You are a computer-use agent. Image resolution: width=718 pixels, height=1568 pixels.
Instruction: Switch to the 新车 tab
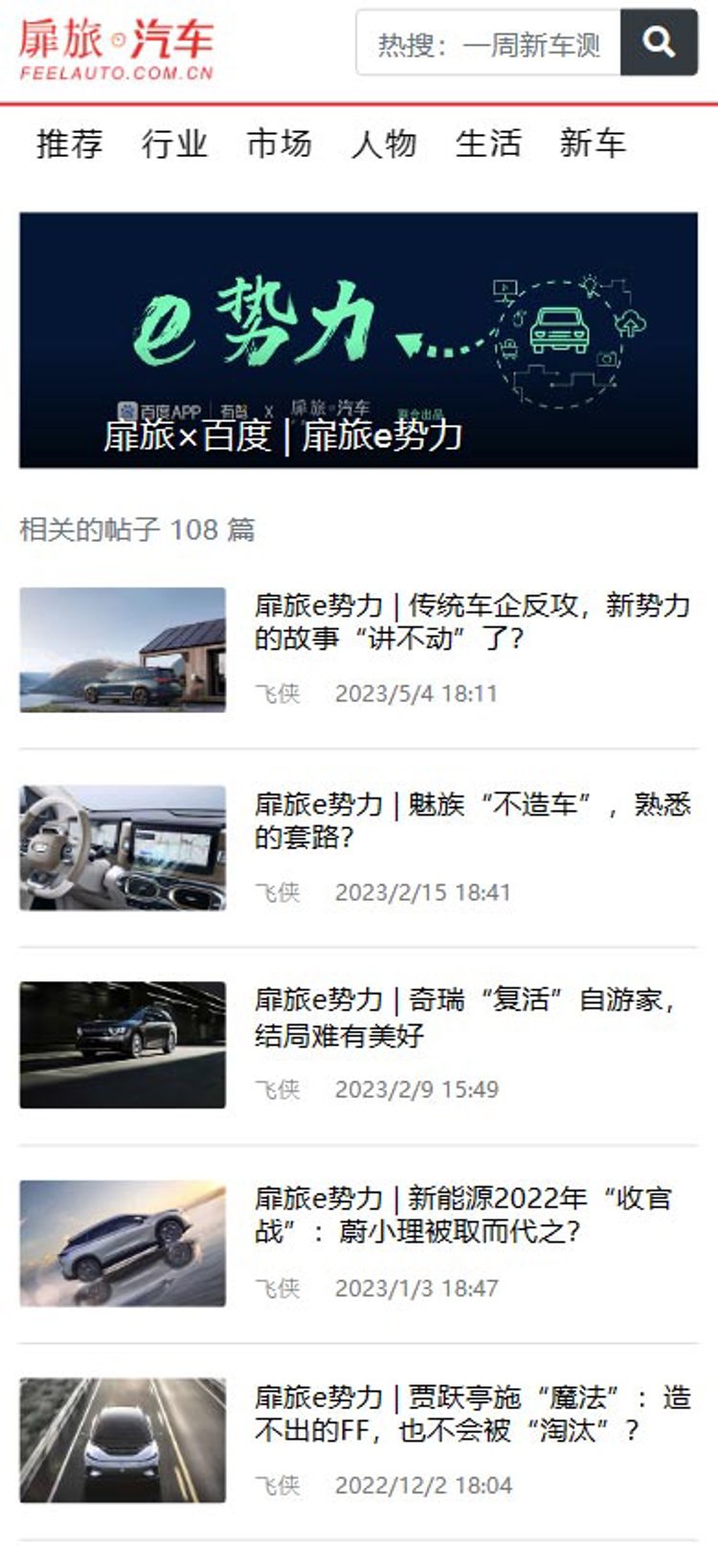tap(593, 144)
